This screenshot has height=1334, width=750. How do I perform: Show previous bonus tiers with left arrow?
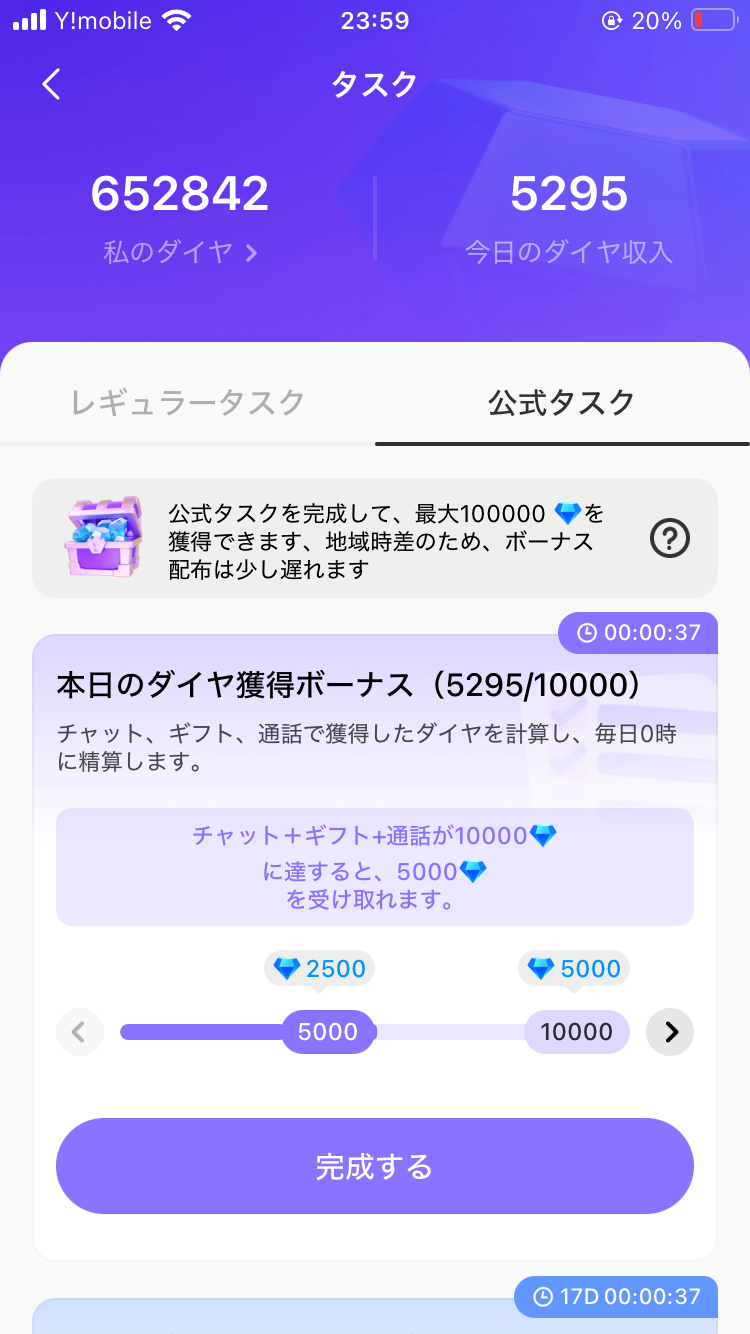[80, 1032]
